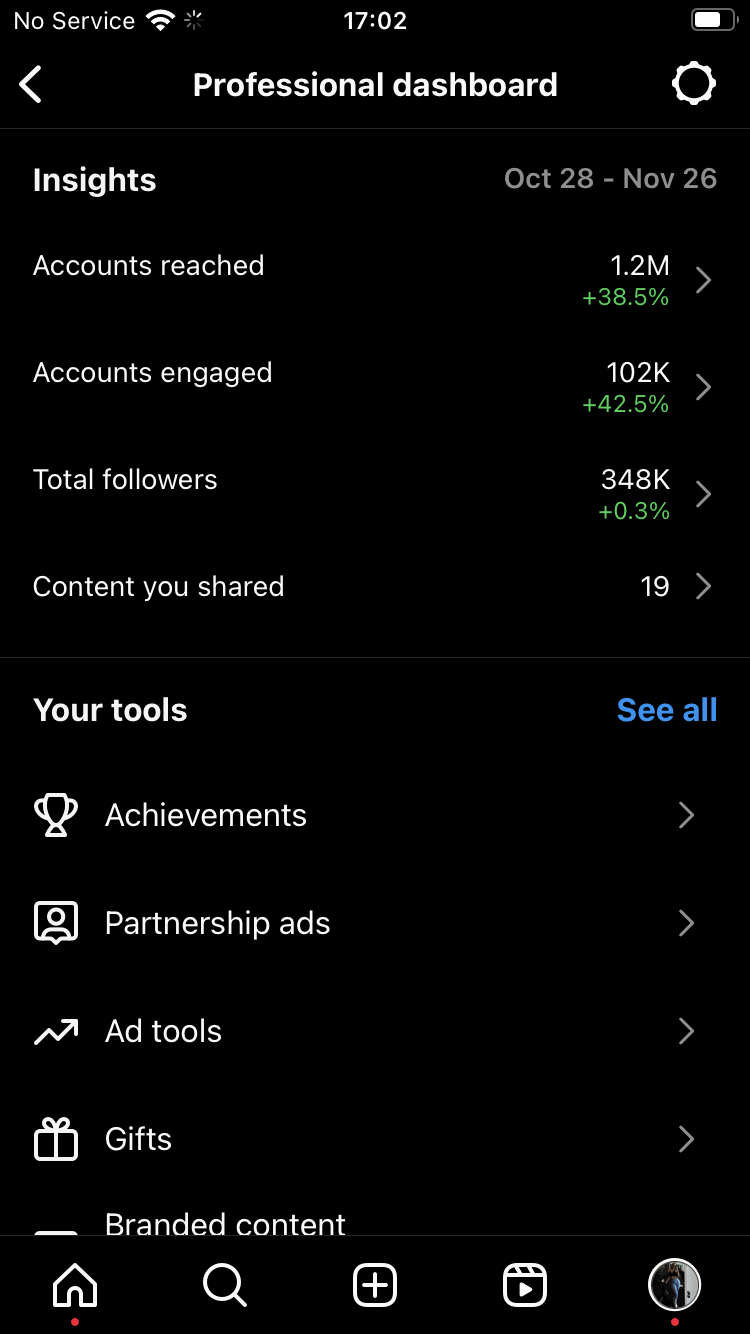Switch to the Reels tab
The image size is (750, 1334).
pyautogui.click(x=525, y=1285)
